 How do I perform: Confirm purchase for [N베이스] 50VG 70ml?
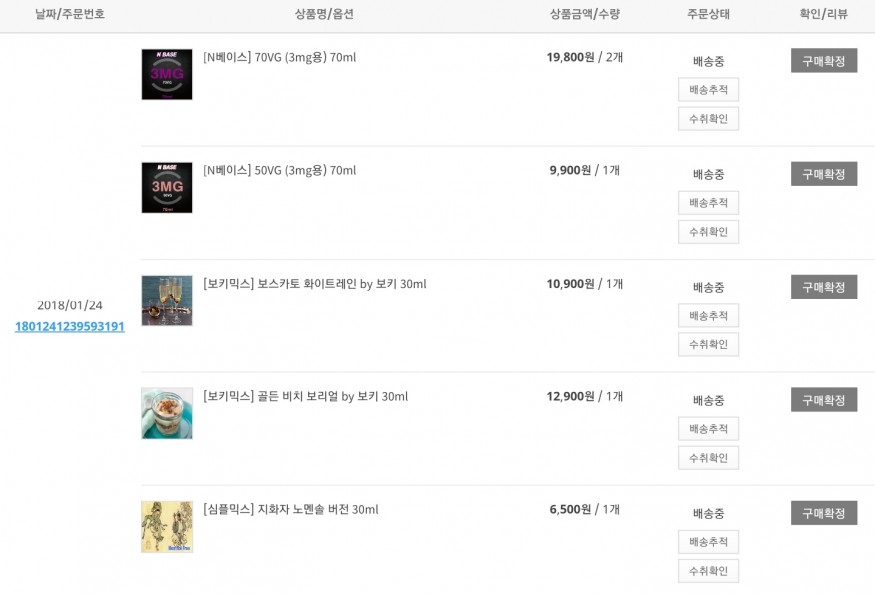[x=824, y=174]
